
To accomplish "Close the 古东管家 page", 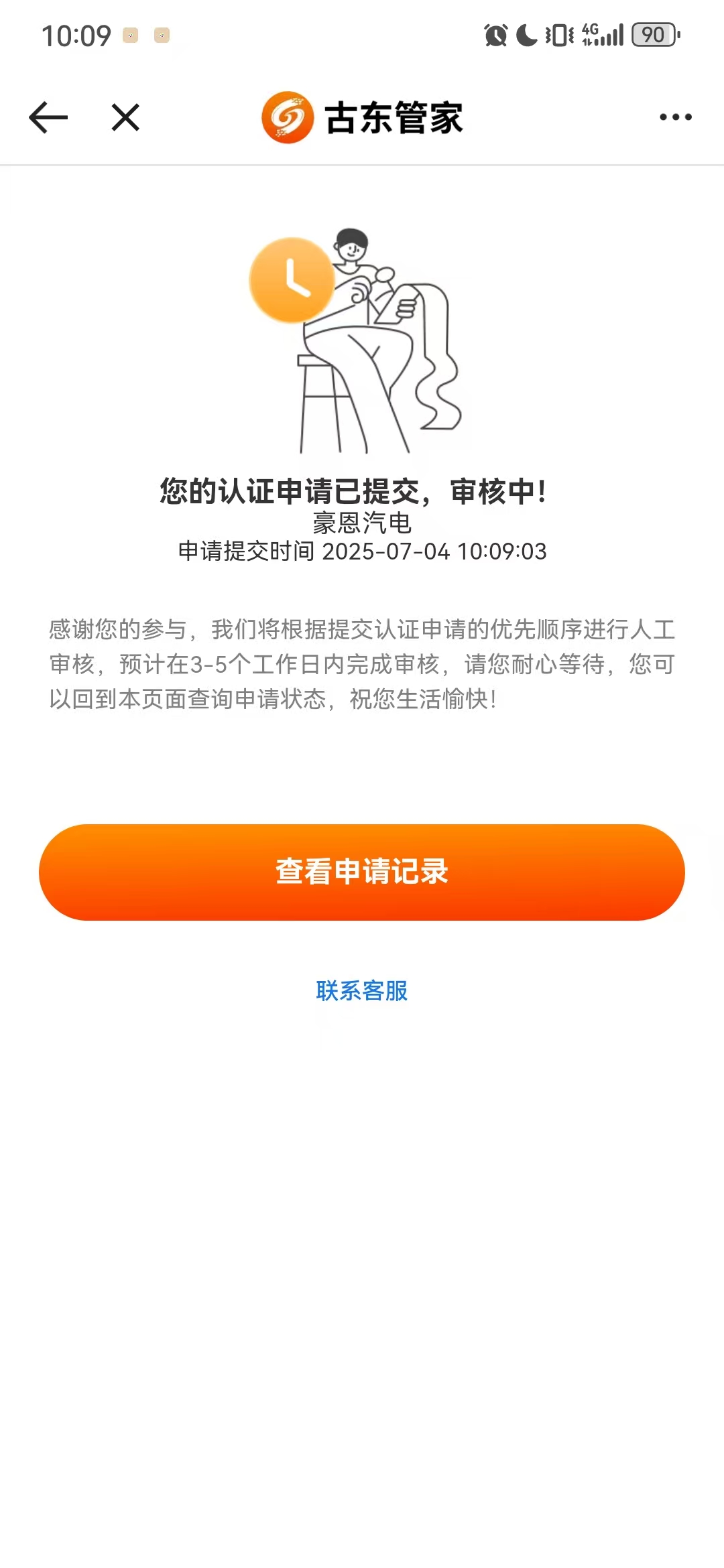I will coord(125,118).
